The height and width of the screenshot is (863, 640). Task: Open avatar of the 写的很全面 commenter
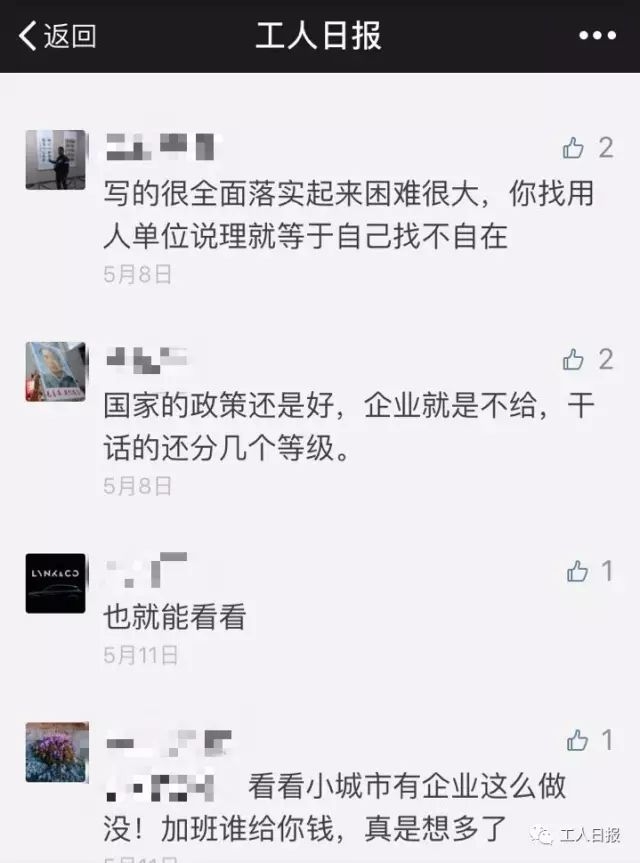(x=55, y=160)
